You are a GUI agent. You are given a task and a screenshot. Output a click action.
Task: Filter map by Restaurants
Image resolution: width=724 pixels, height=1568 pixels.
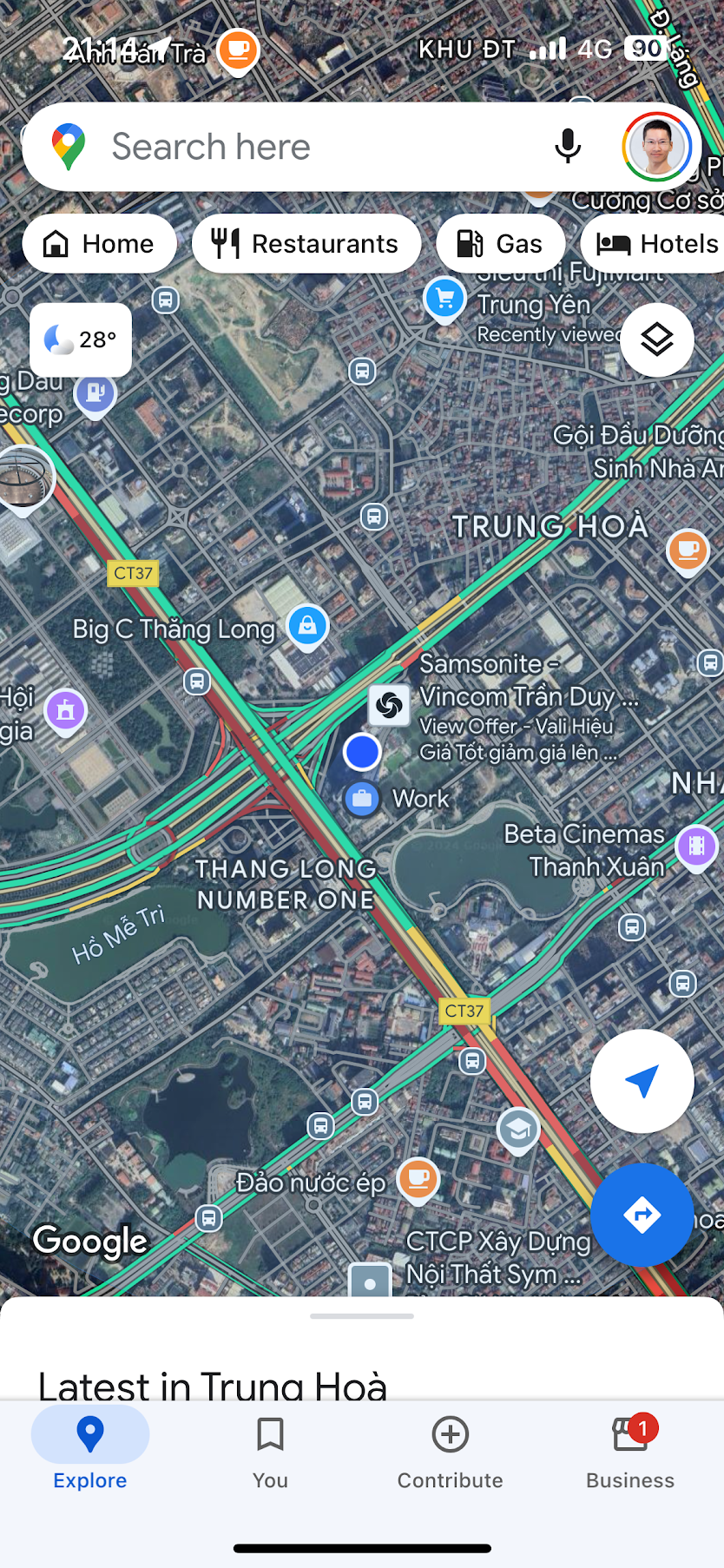306,244
